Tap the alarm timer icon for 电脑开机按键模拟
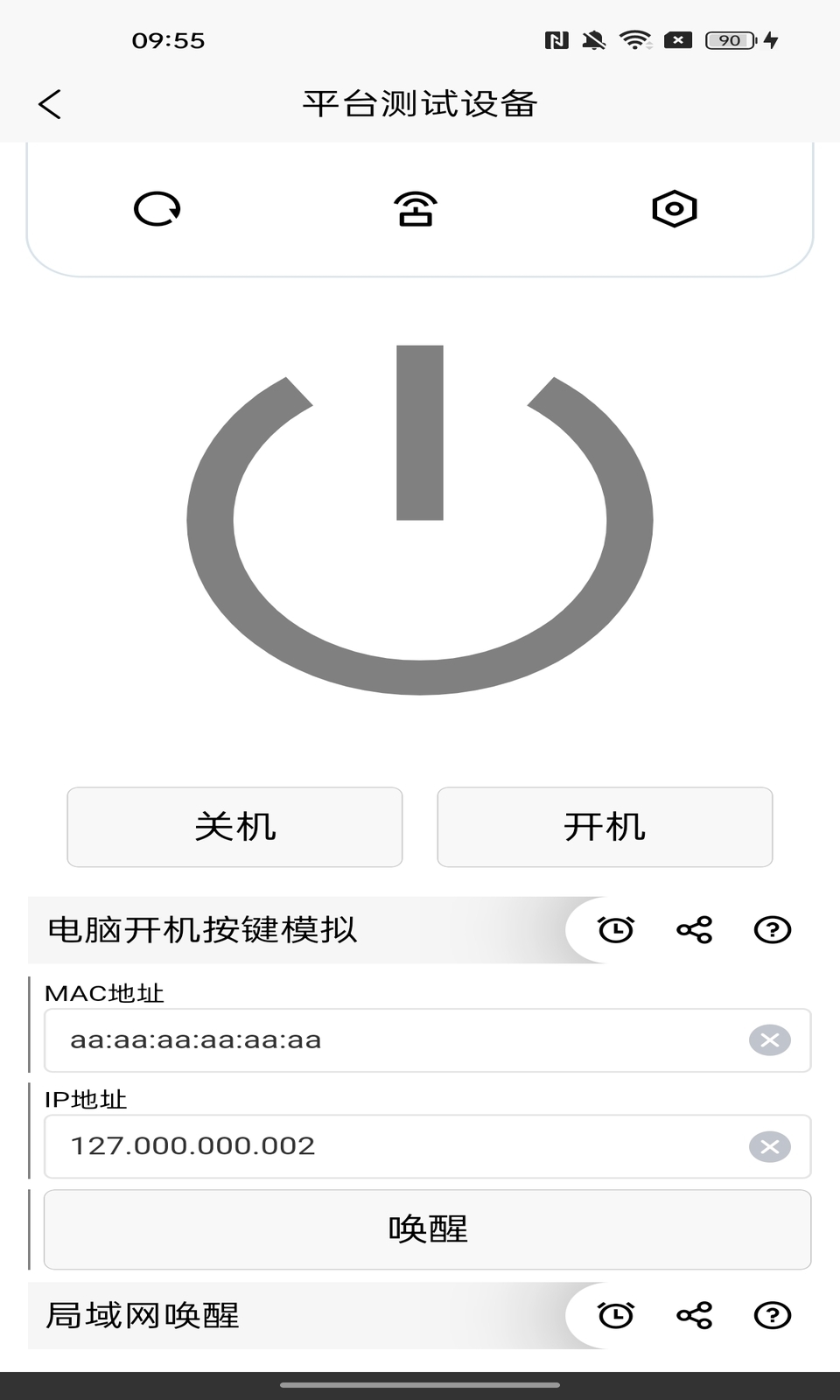The image size is (840, 1400). (x=615, y=929)
